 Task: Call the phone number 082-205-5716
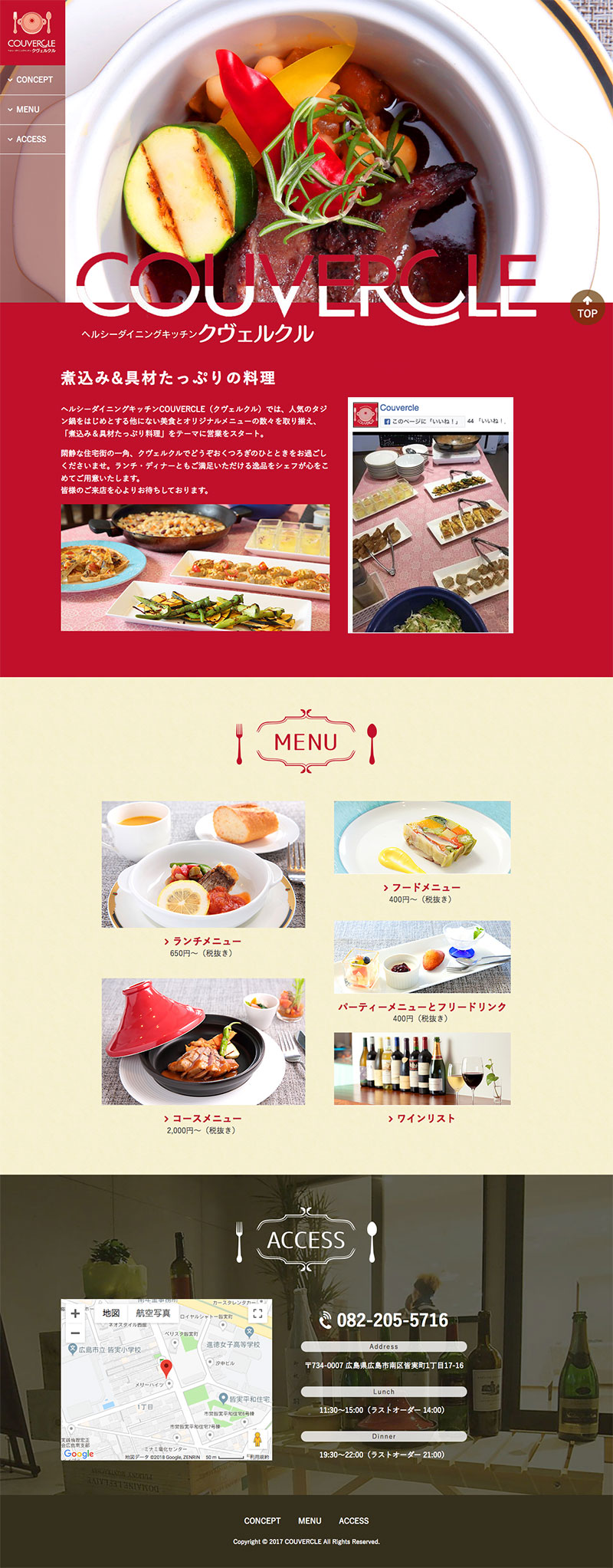click(392, 1320)
